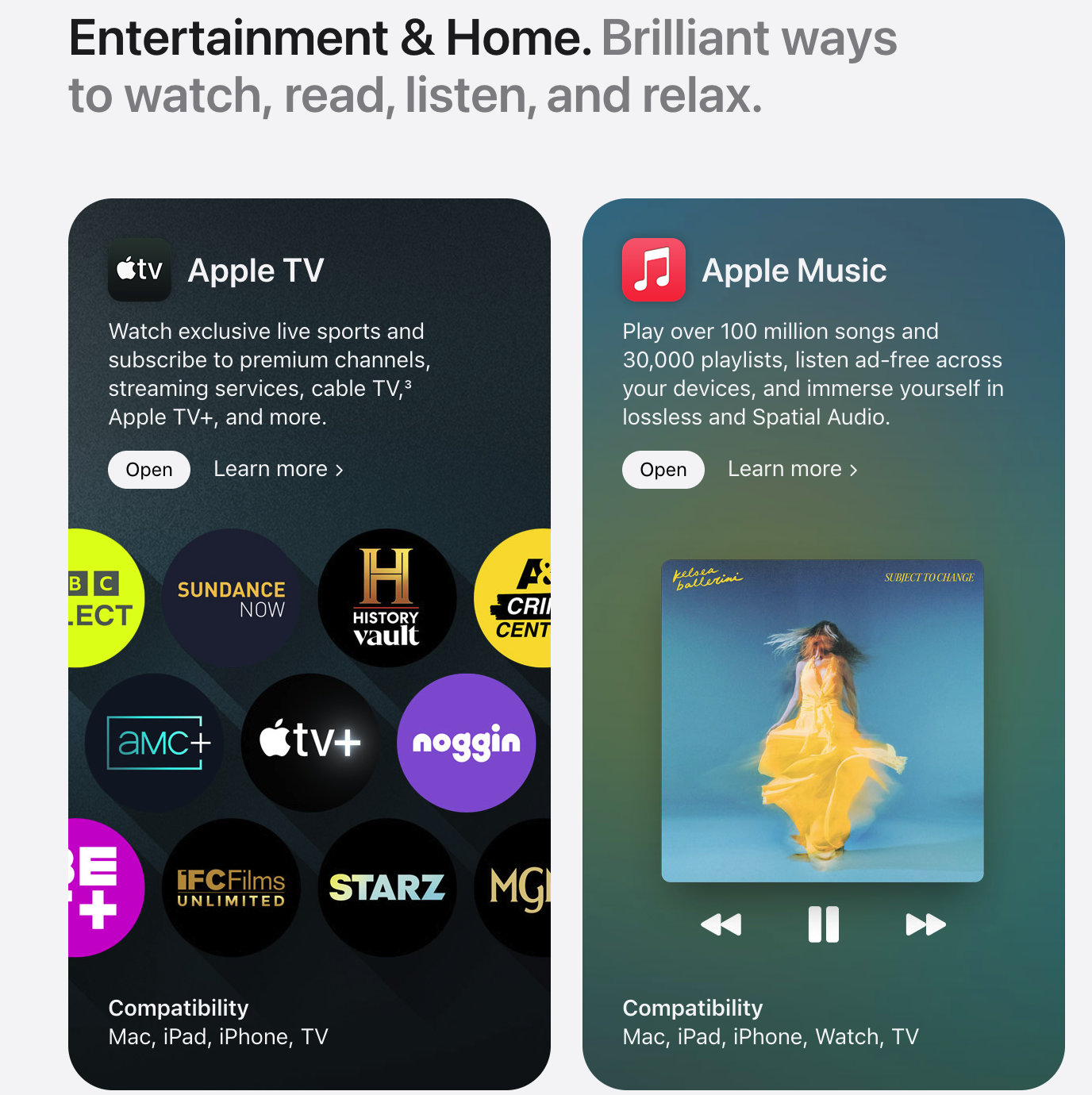Learn more about Apple Music
Image resolution: width=1092 pixels, height=1095 pixels.
(x=792, y=470)
